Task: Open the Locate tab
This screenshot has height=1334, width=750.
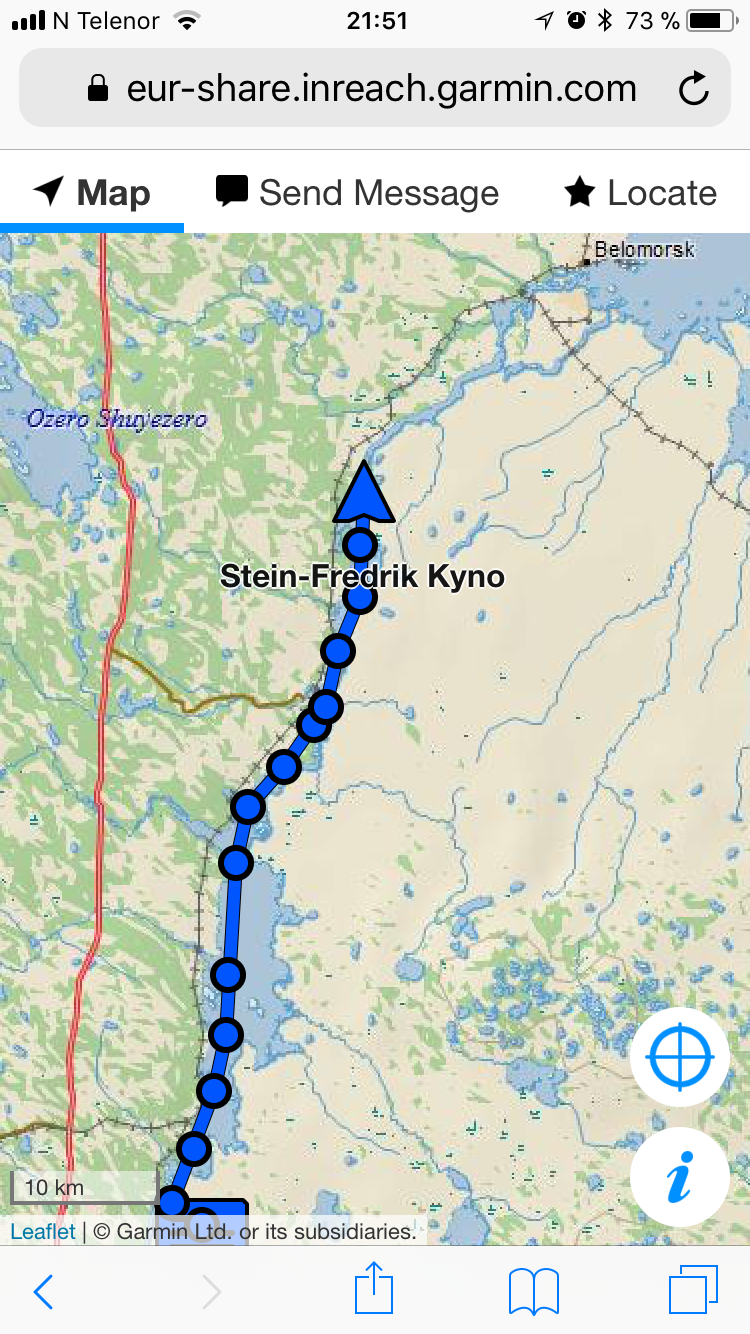Action: (x=641, y=192)
